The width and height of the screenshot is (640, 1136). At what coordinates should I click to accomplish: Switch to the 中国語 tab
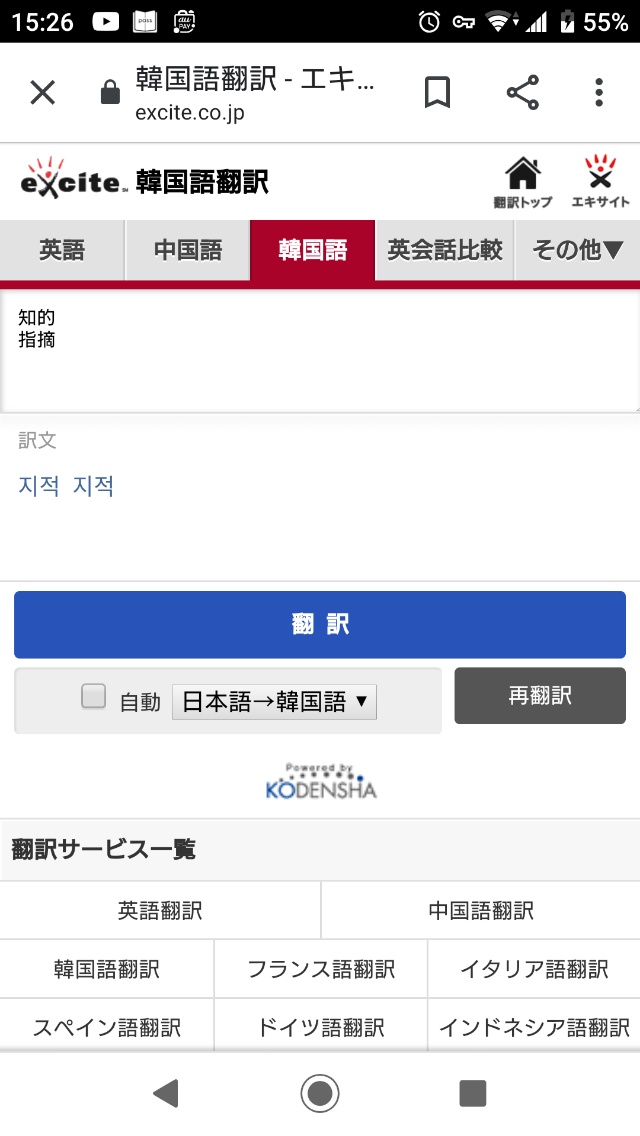[x=188, y=250]
